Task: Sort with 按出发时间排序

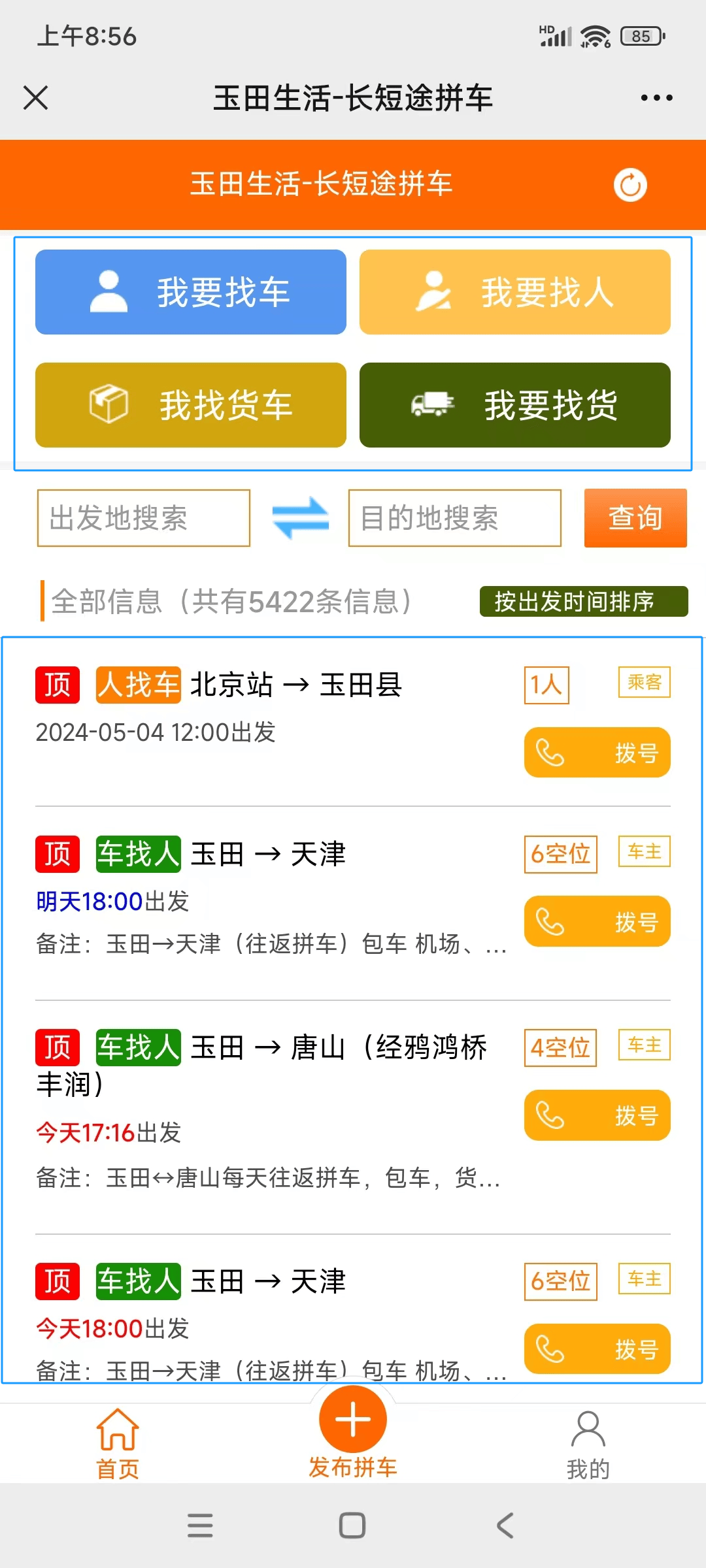Action: [584, 601]
